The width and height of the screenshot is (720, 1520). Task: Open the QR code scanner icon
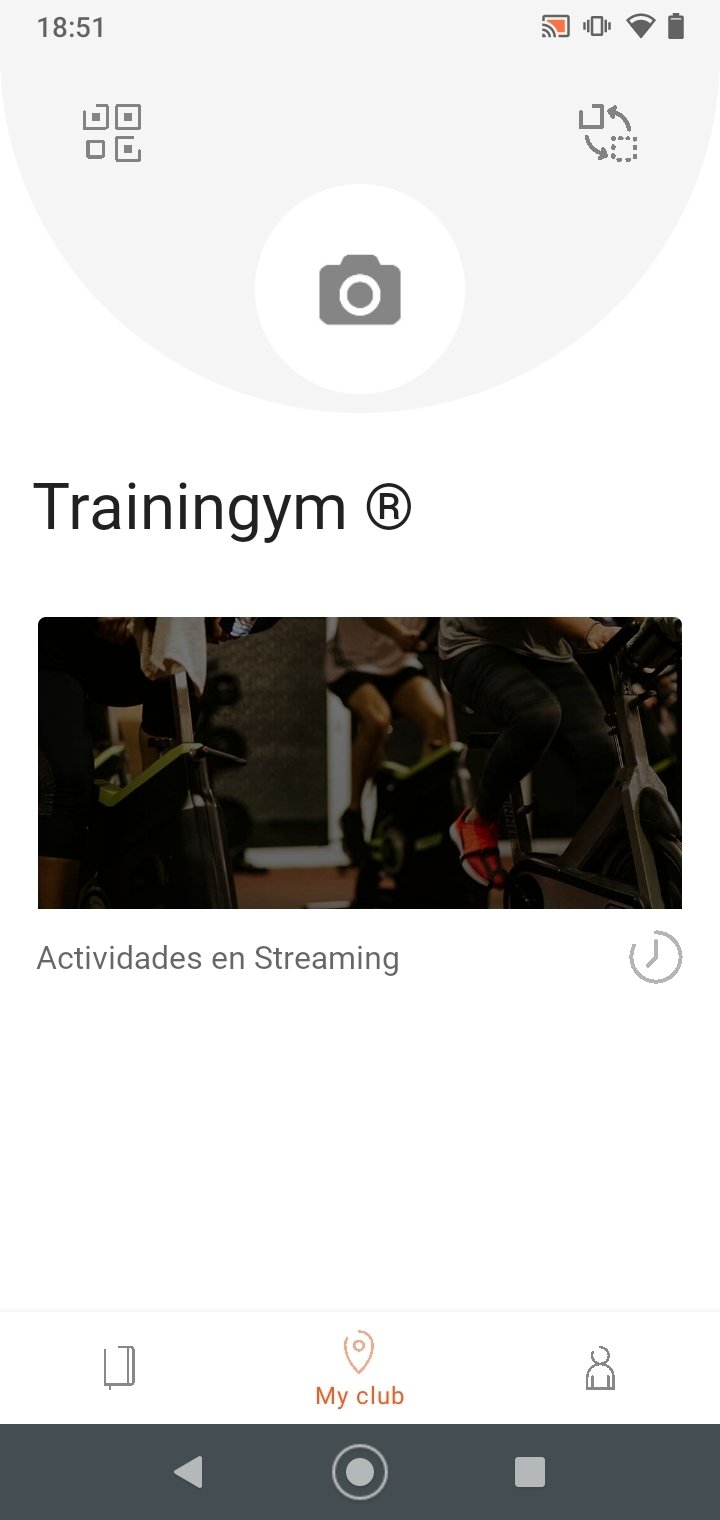click(111, 133)
